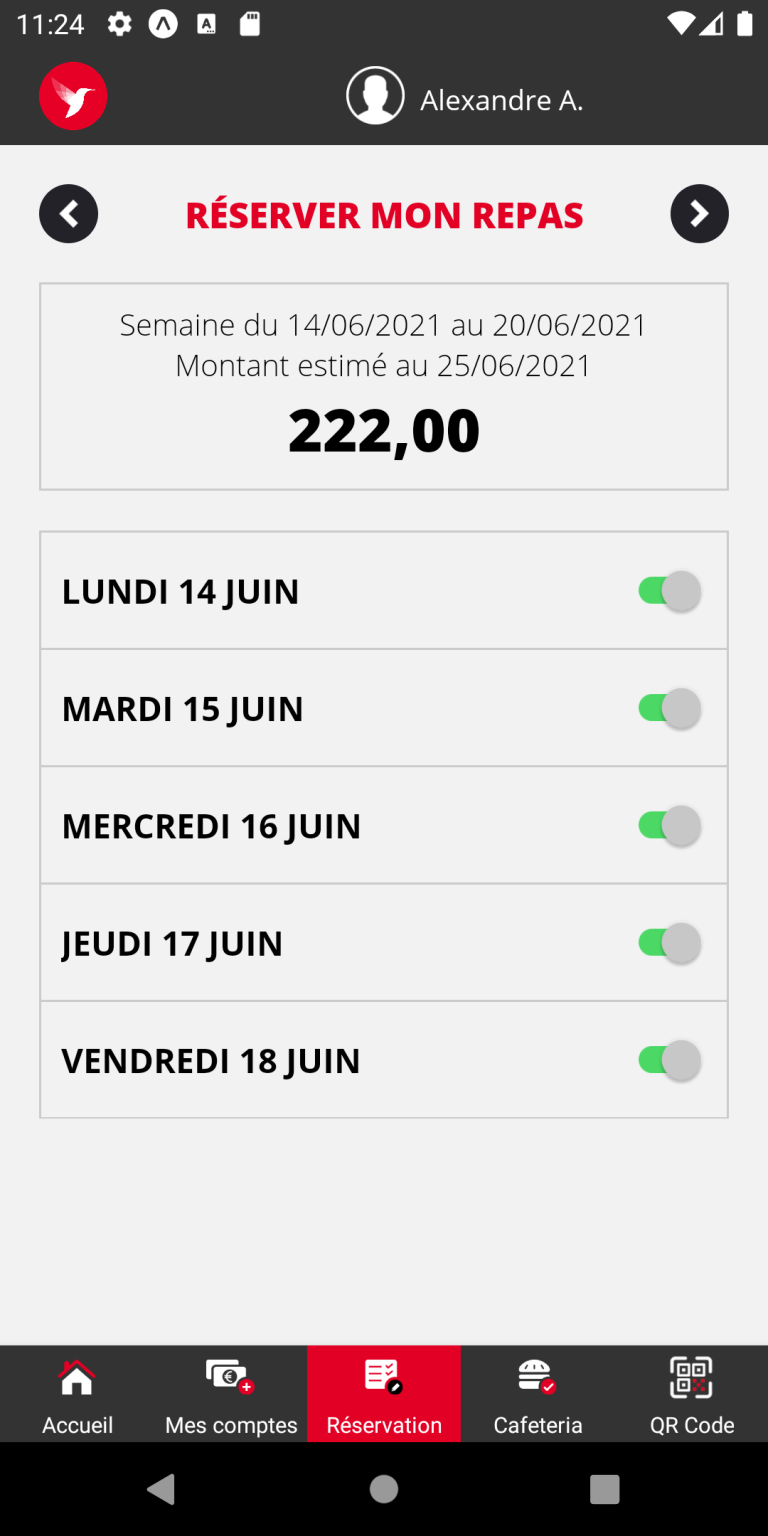
Task: Switch to the Mes comptes tab
Action: [231, 1394]
